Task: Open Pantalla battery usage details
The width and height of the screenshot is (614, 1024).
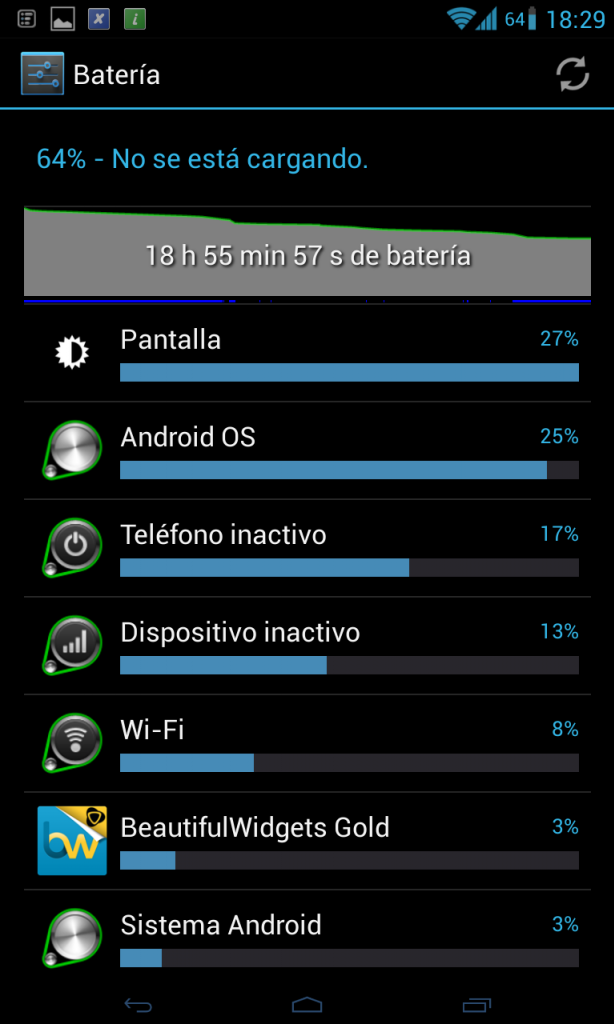Action: point(307,353)
